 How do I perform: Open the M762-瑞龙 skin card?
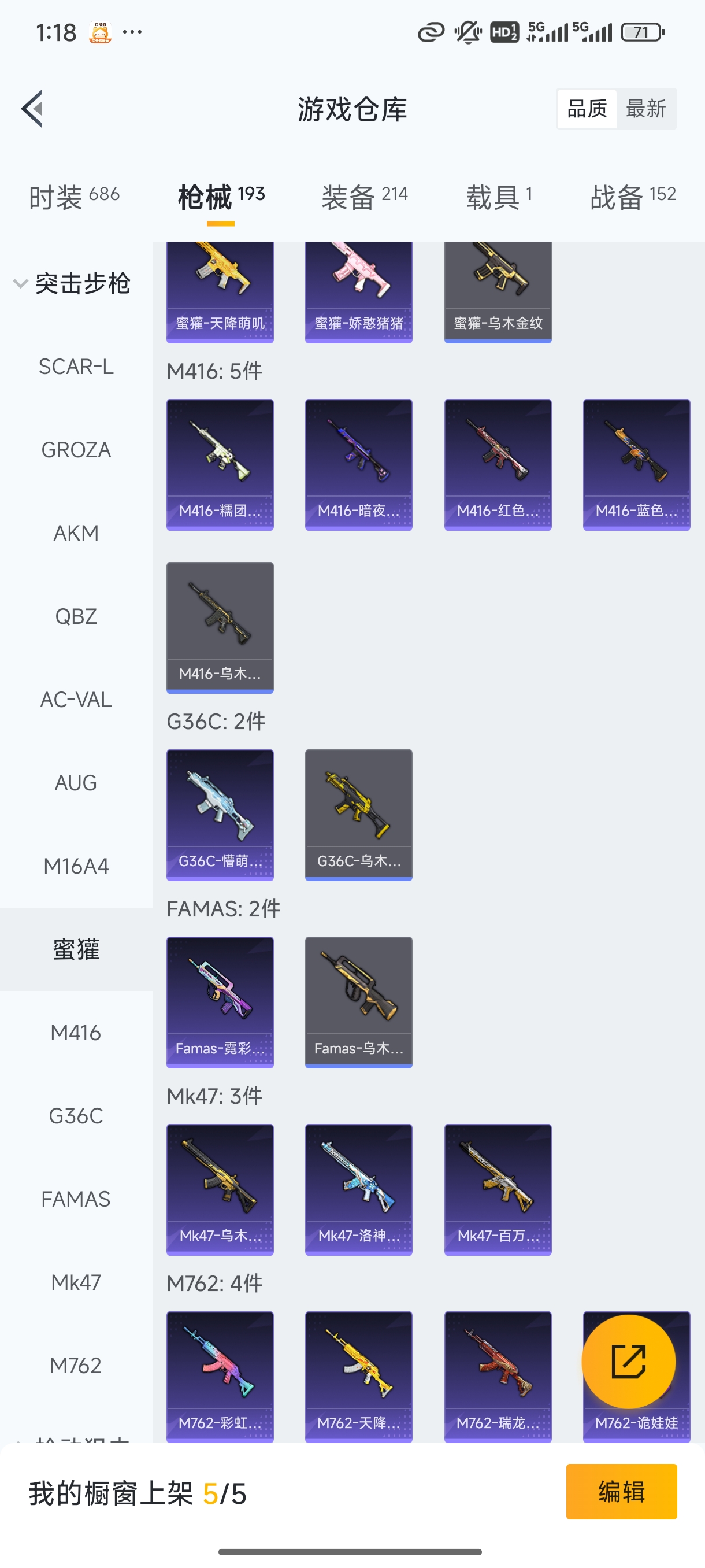(x=498, y=1376)
